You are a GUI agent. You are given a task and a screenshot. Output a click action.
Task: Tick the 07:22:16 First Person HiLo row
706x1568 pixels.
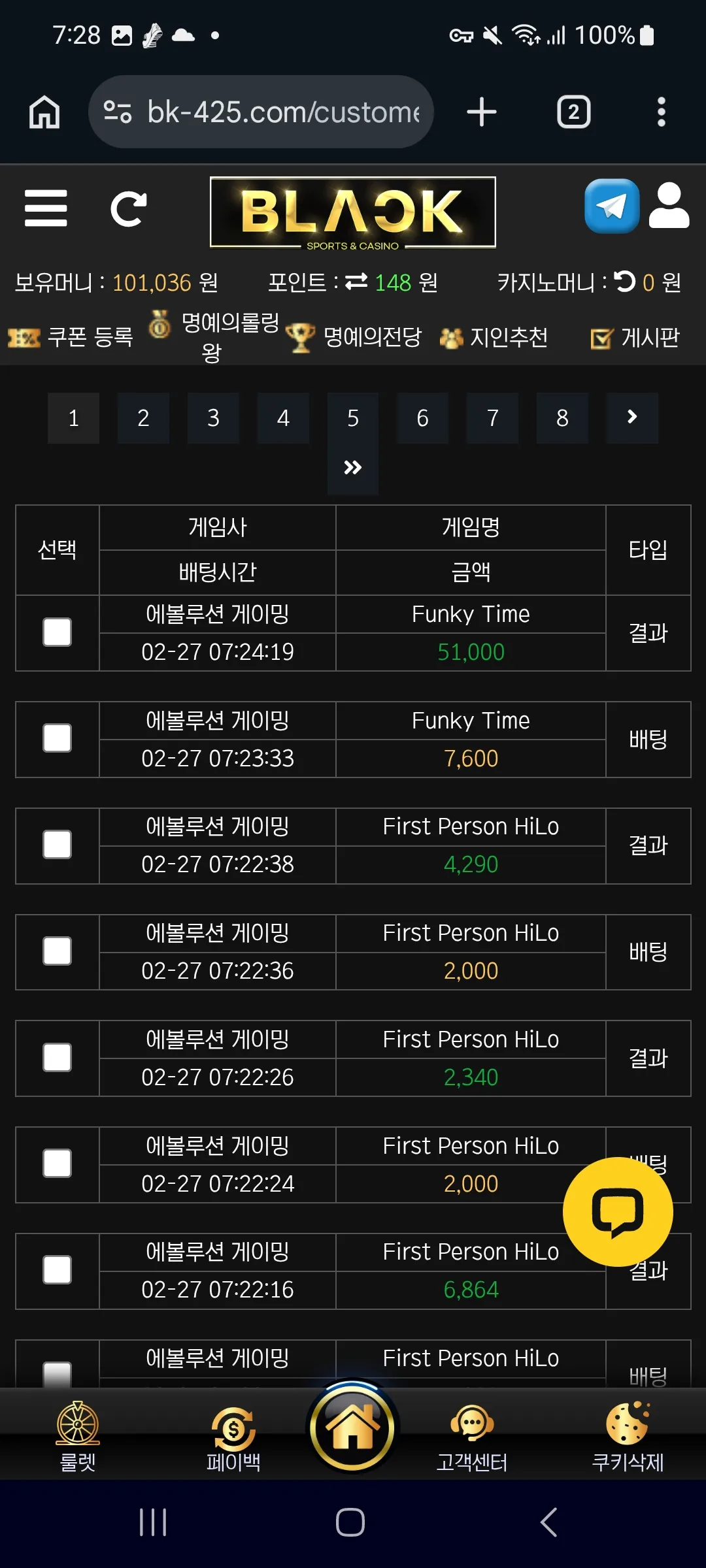click(57, 1270)
